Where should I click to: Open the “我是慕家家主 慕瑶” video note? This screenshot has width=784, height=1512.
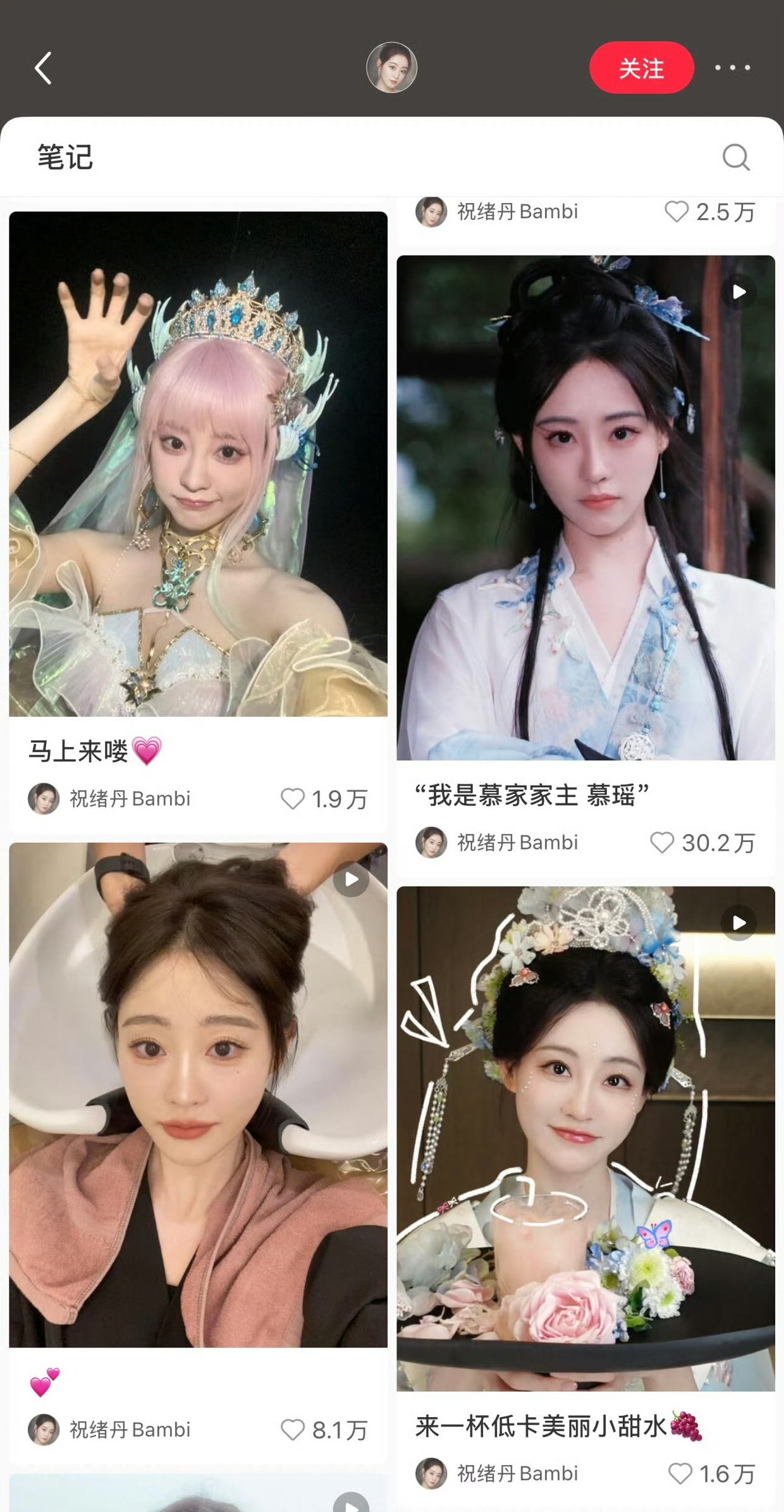coord(585,507)
